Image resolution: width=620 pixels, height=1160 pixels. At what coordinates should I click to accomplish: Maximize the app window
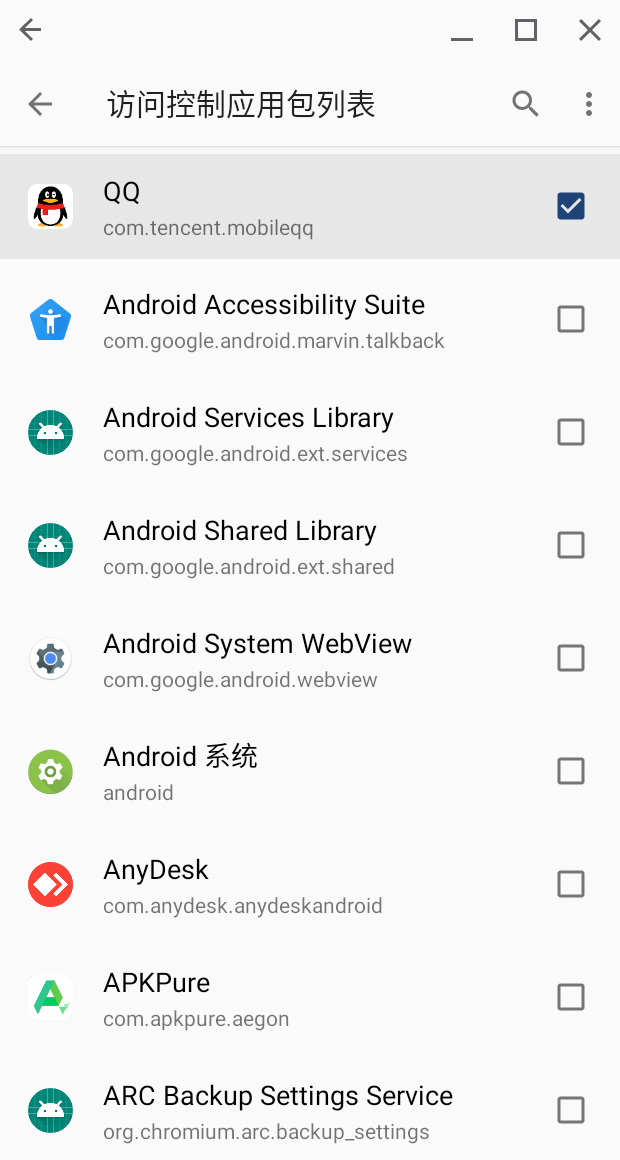[x=526, y=31]
